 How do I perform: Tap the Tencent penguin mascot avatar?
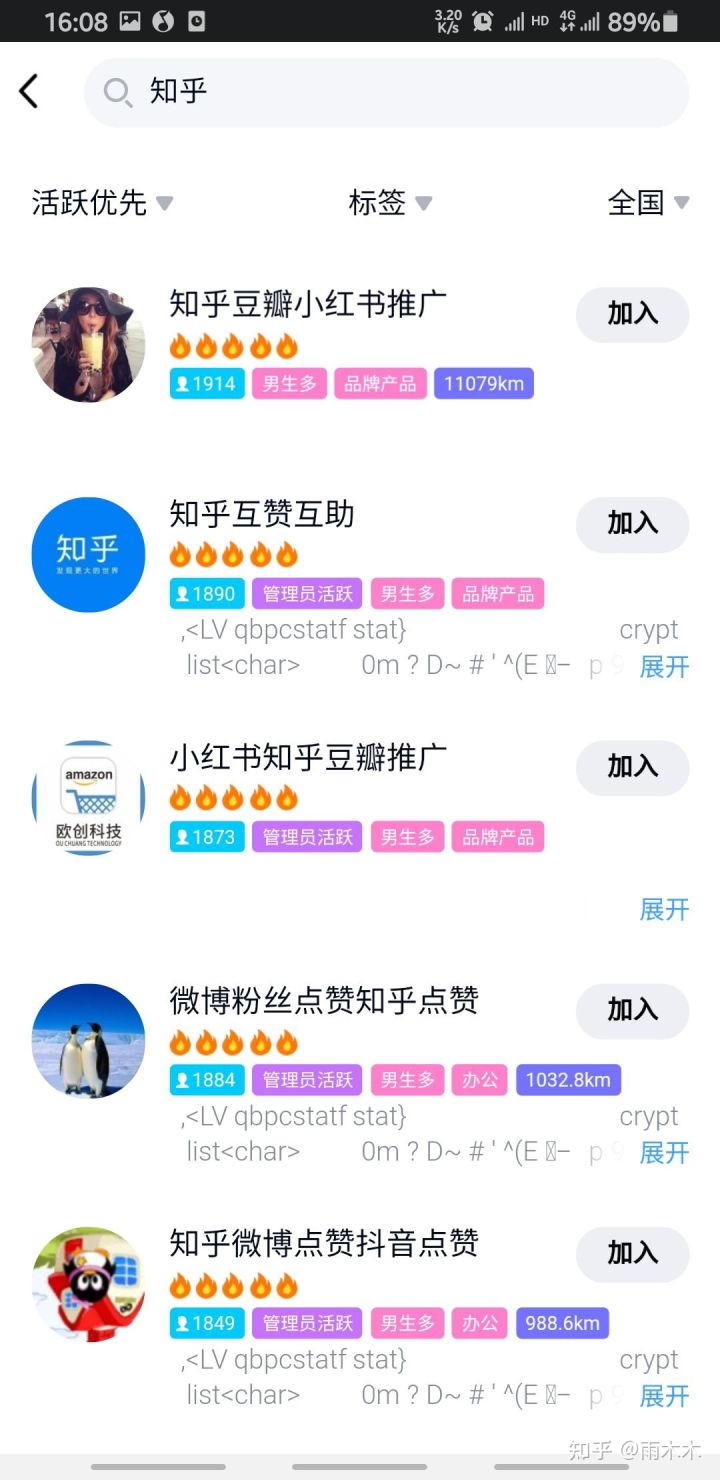(x=88, y=1285)
